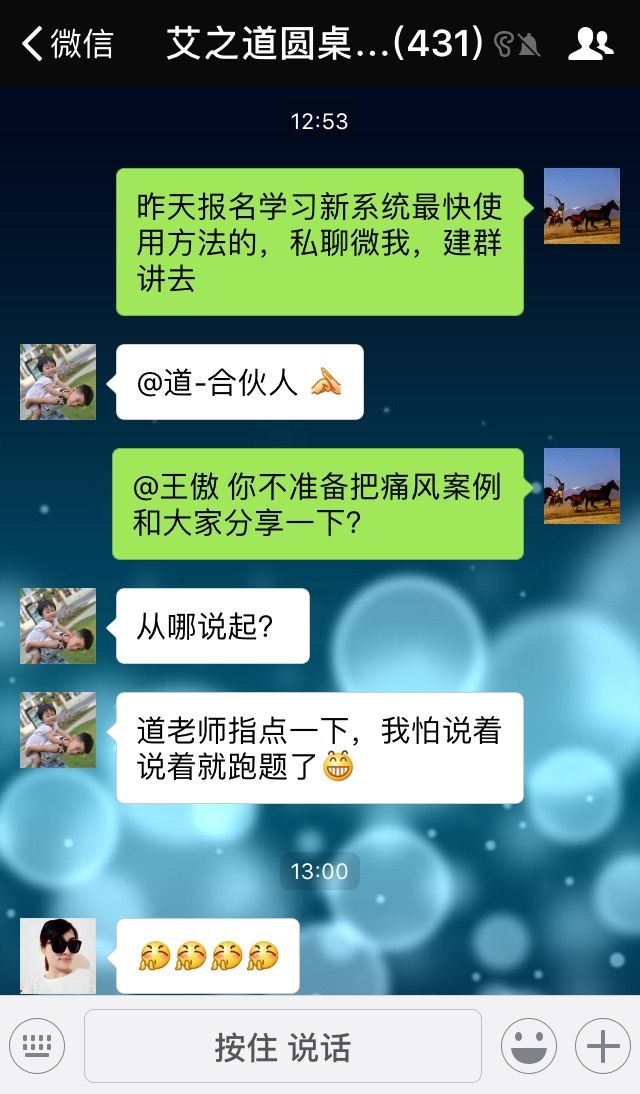Open avatar beside 道老师指点一下 message
This screenshot has height=1094, width=640.
click(58, 730)
